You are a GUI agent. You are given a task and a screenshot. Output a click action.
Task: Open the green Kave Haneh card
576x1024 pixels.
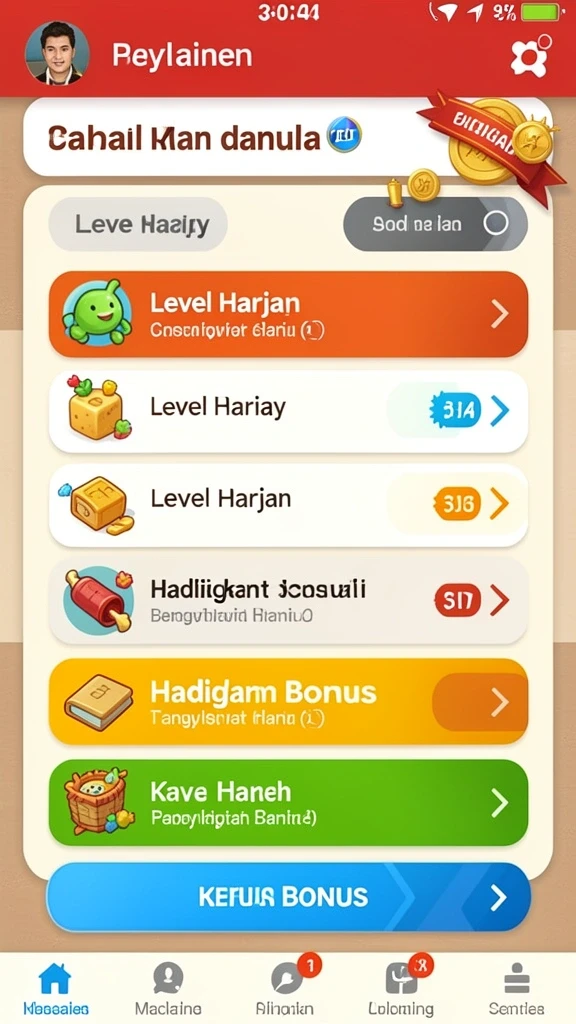288,803
